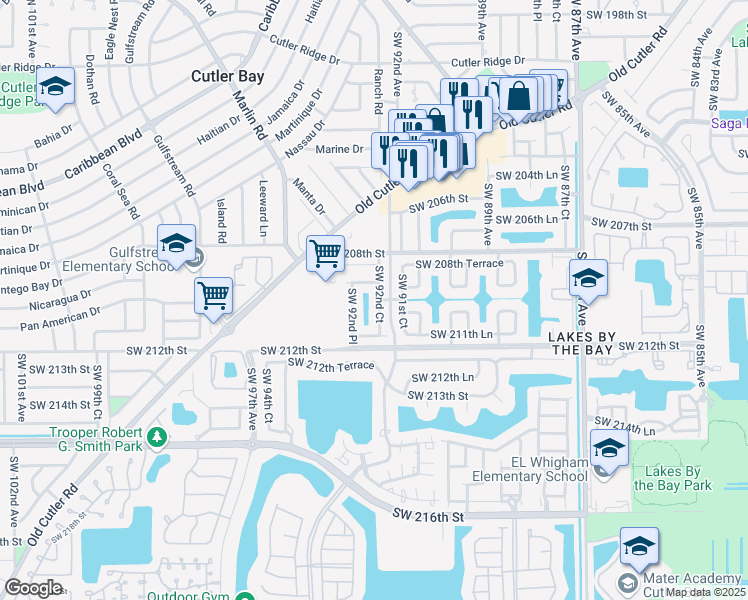The width and height of the screenshot is (748, 600).
Task: Select the grocery cart marker by SW 208th St
Action: (325, 256)
